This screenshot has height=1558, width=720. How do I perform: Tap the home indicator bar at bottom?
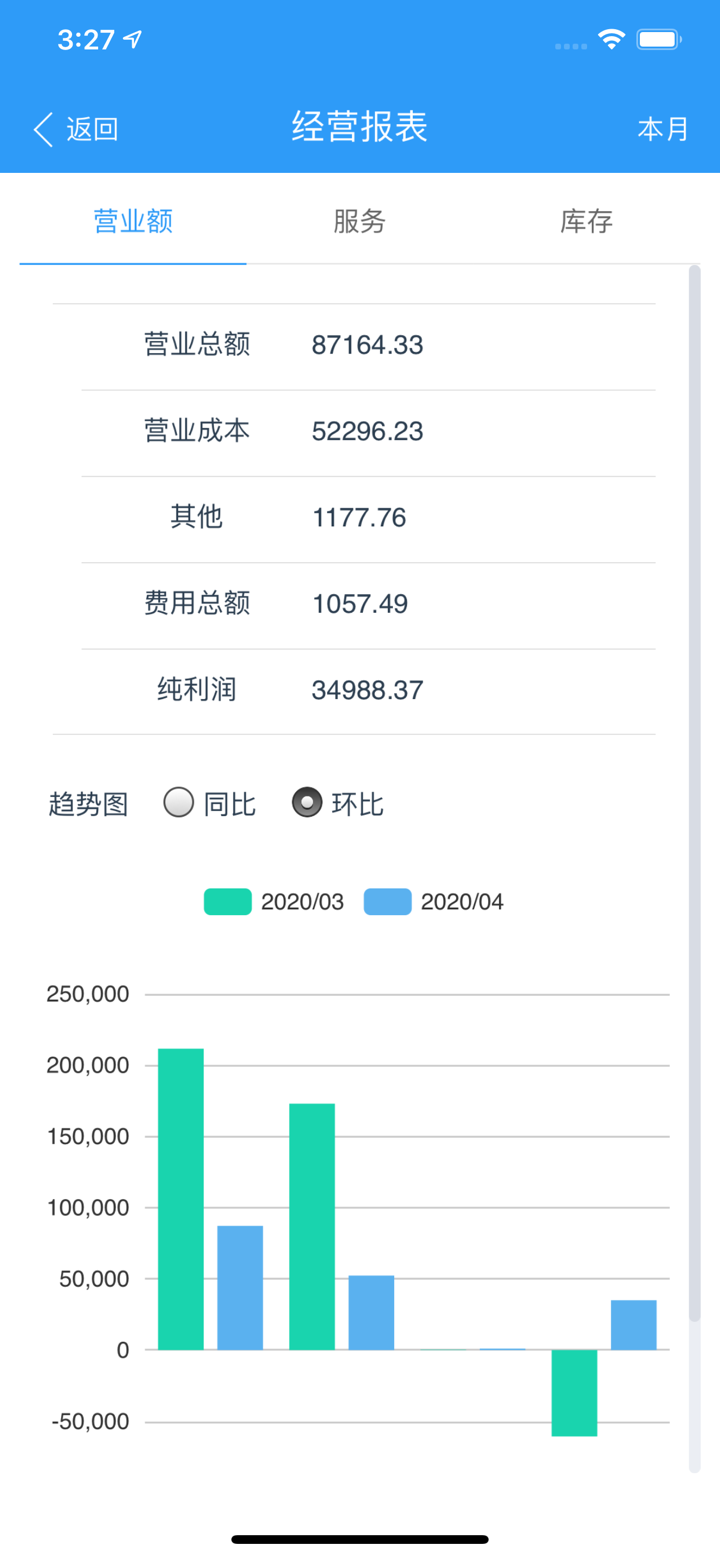360,1538
